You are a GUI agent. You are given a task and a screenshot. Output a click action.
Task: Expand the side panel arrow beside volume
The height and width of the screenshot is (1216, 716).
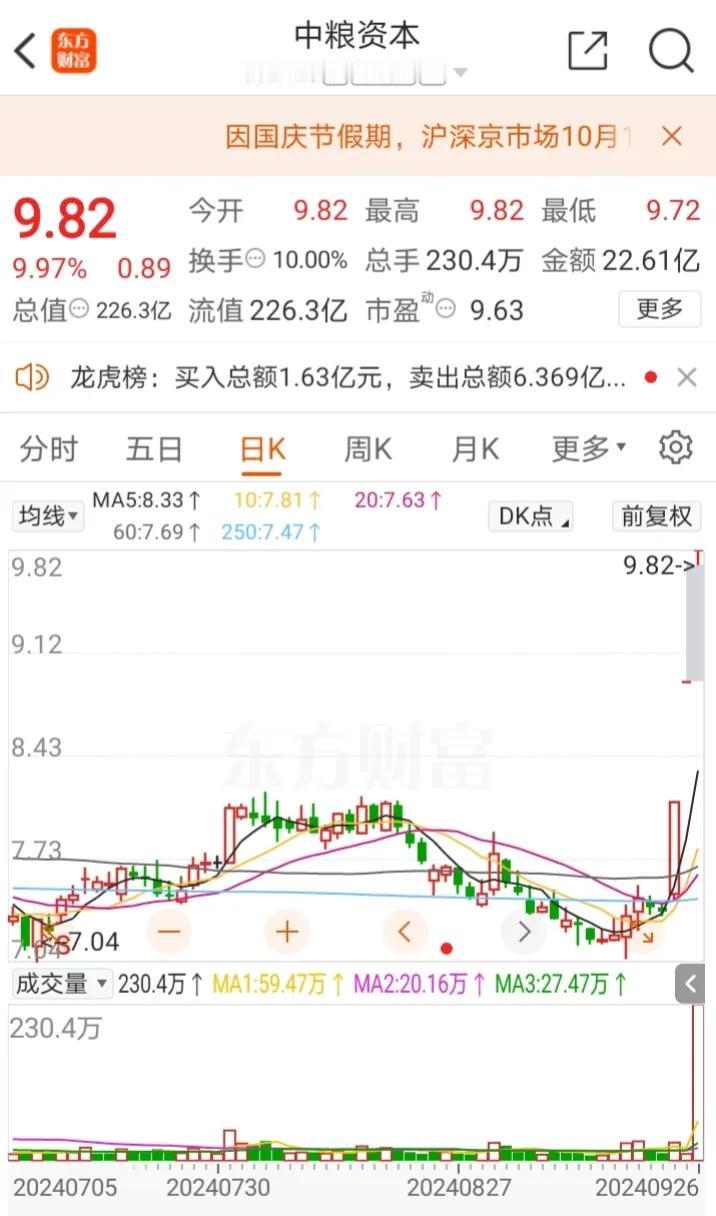pyautogui.click(x=691, y=984)
